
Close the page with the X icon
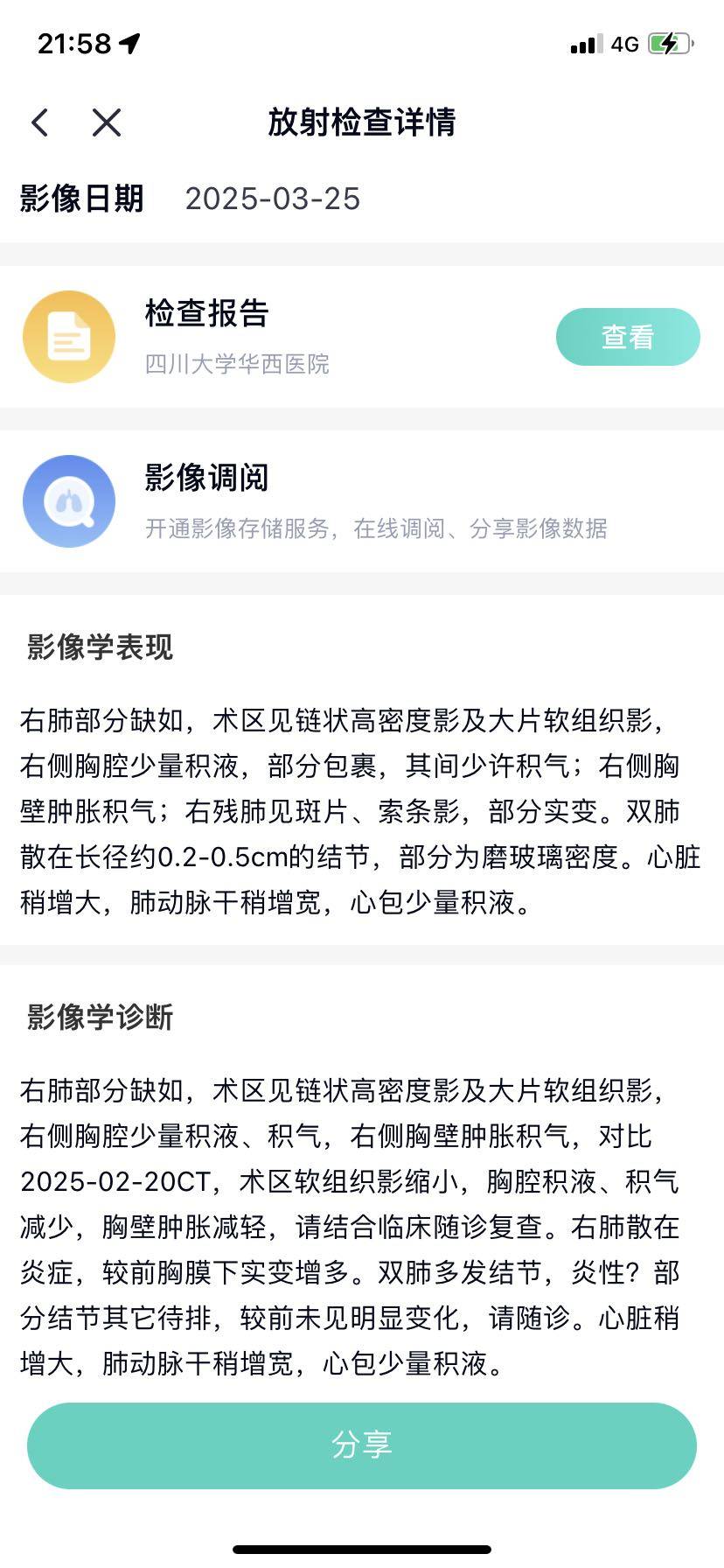(x=107, y=122)
